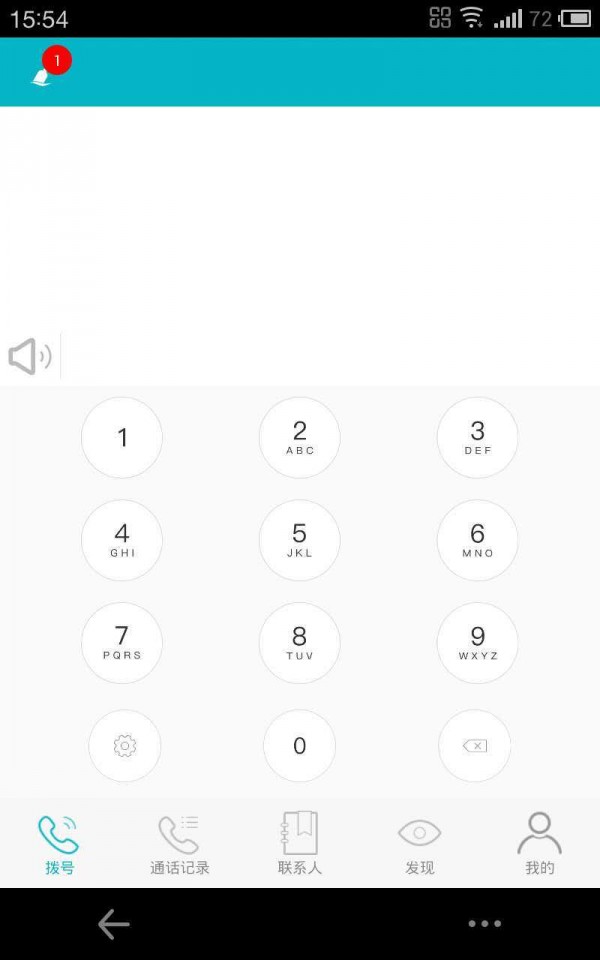Dial digit 1 on the keypad

[122, 438]
